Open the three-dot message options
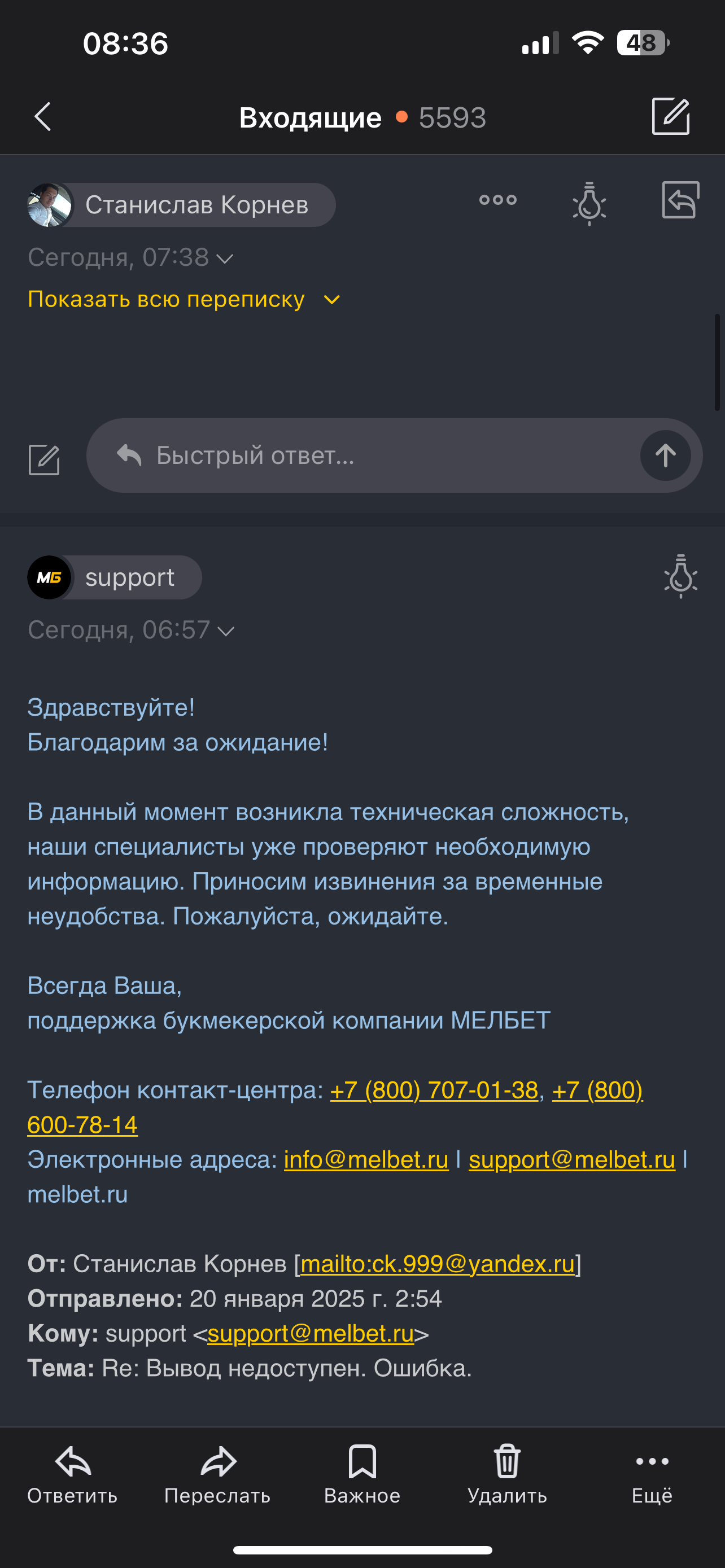The width and height of the screenshot is (725, 1568). pyautogui.click(x=497, y=200)
